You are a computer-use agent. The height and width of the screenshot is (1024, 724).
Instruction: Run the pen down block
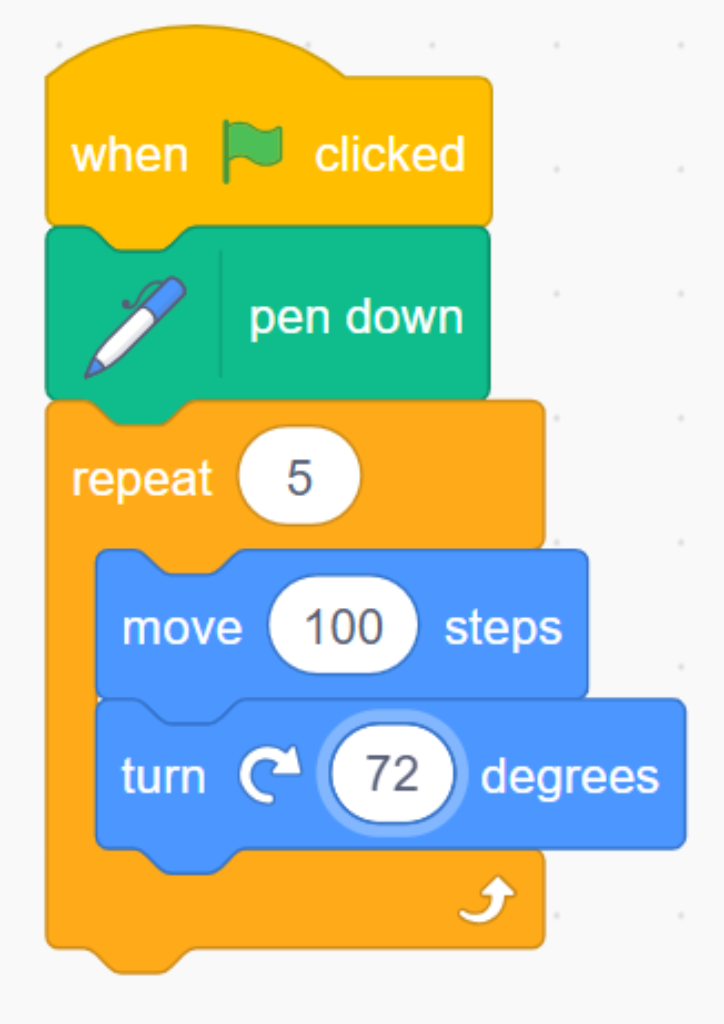tap(355, 318)
